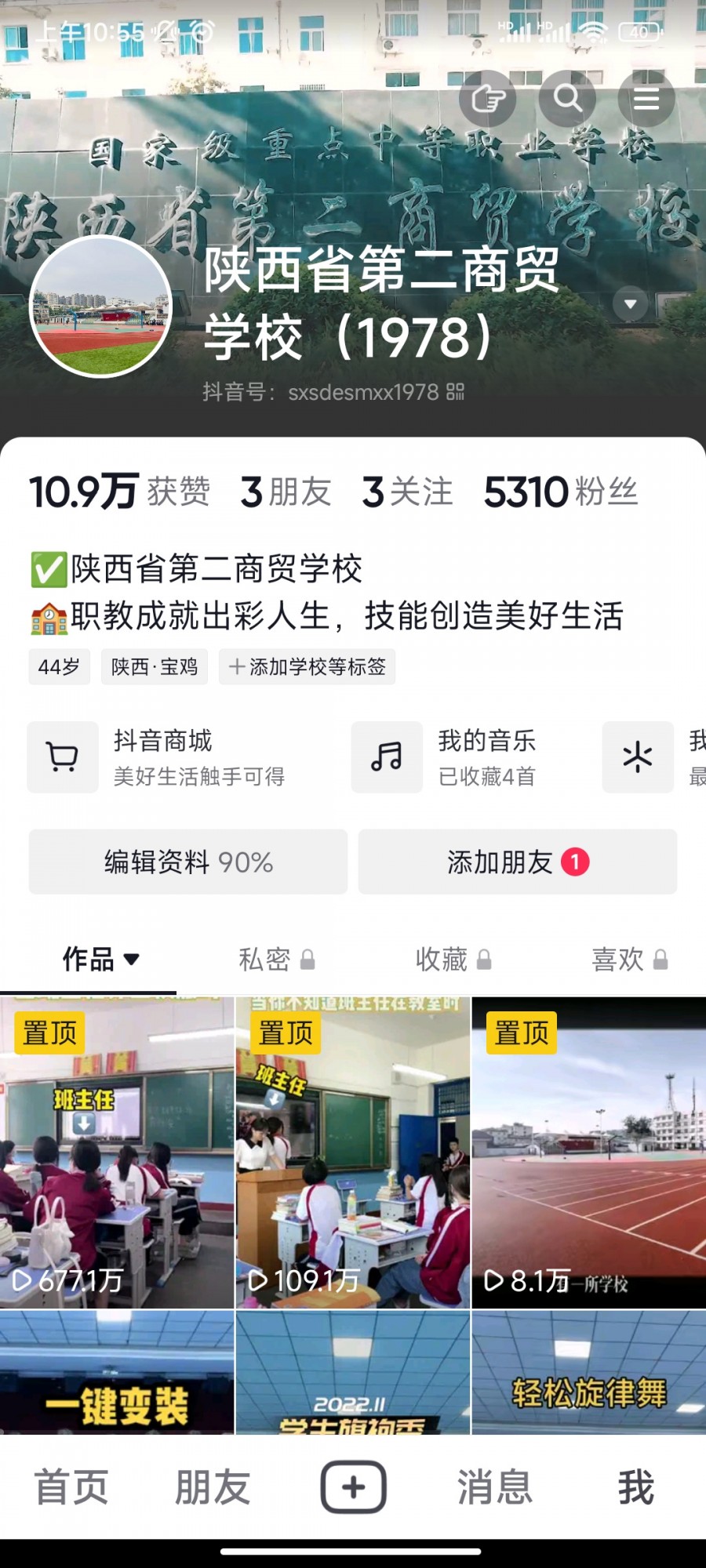Screen dimensions: 706x1568
Task: Tap 编辑资料 90% button
Action: click(x=188, y=862)
